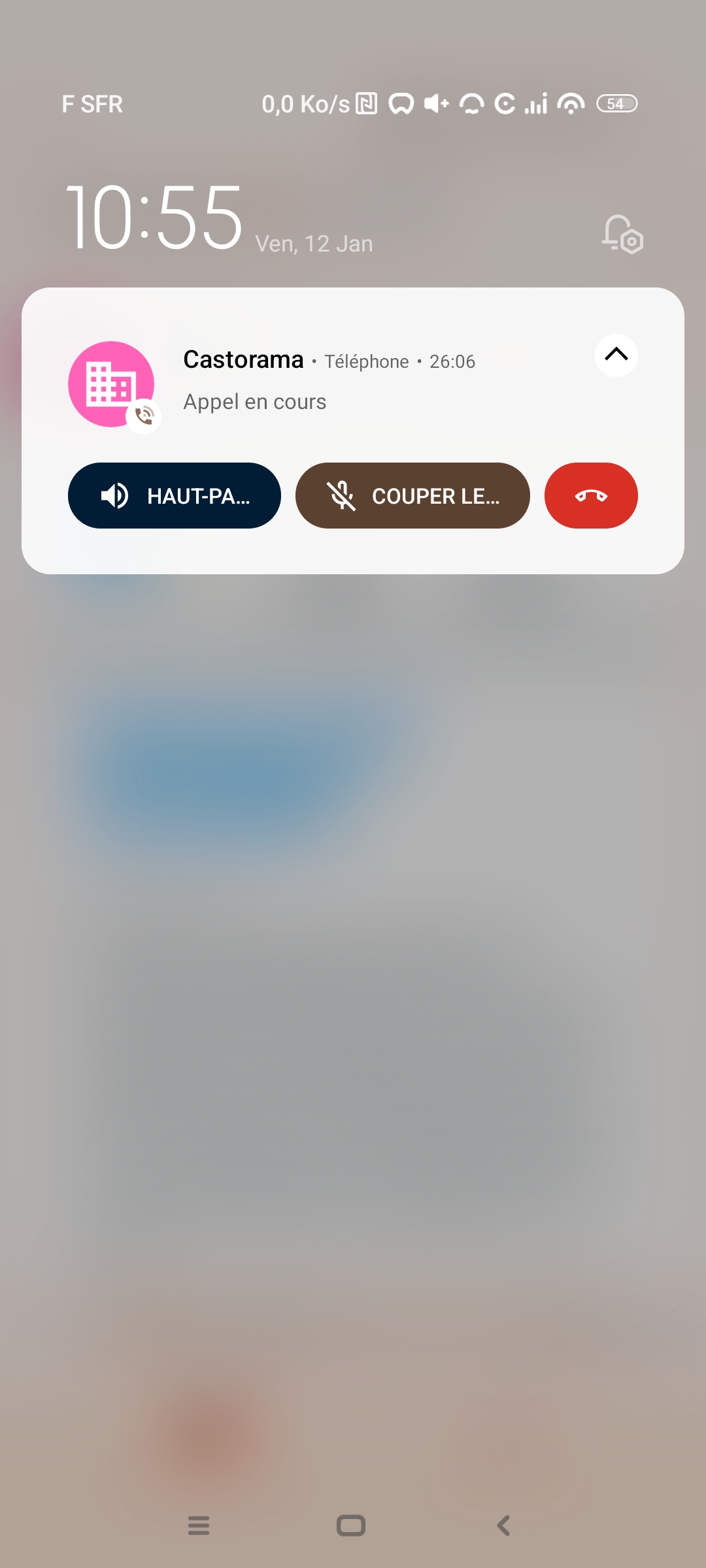Viewport: 706px width, 1568px height.
Task: Turn on the speaker via HAUT-PA… button
Action: pyautogui.click(x=175, y=496)
